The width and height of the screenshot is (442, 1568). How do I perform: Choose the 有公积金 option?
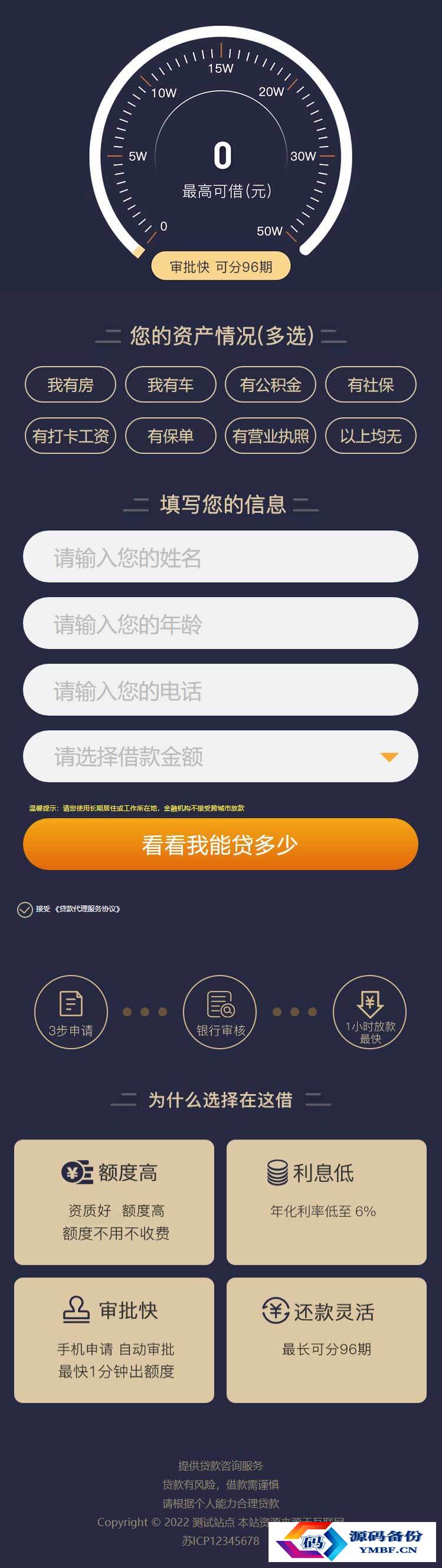pyautogui.click(x=270, y=385)
